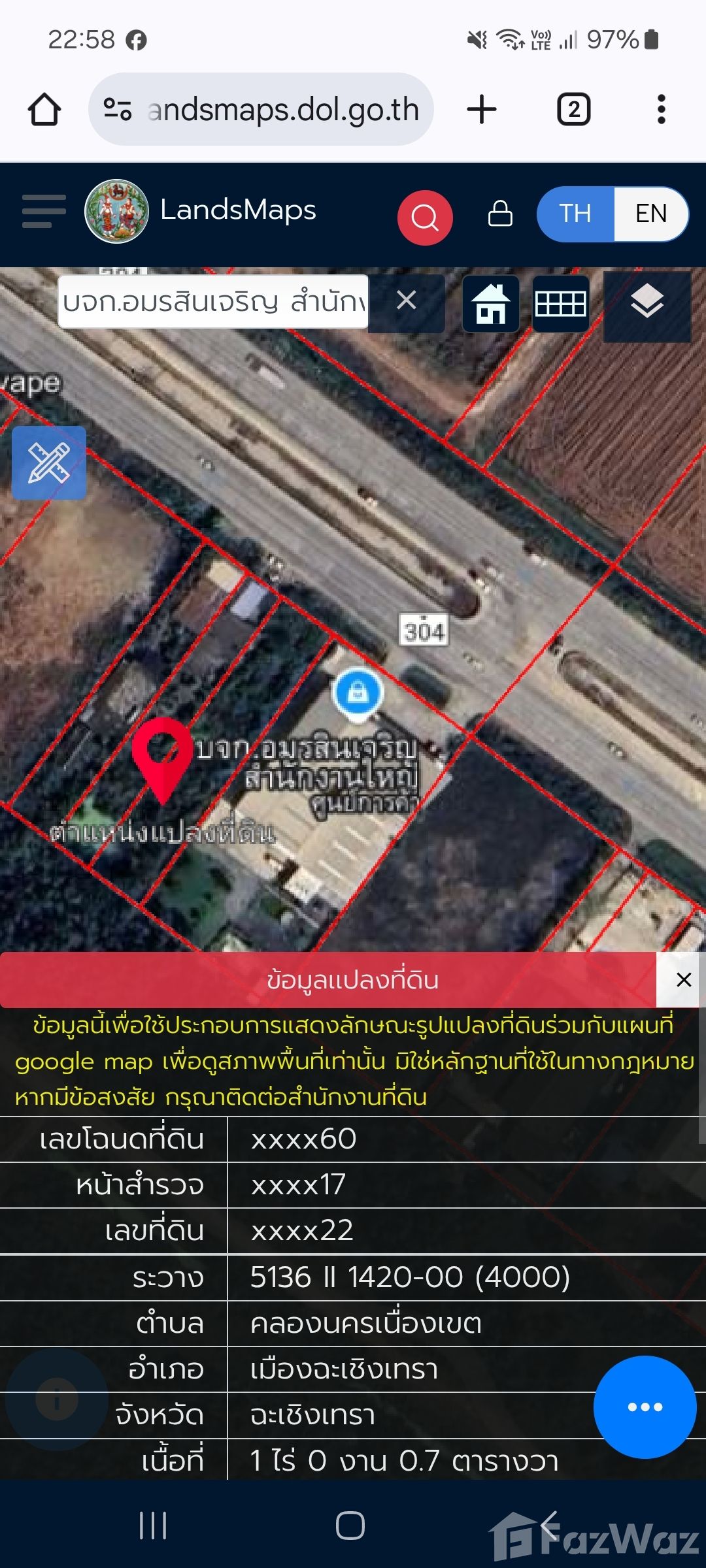
Task: Tap the house icon on map toolbar
Action: [x=491, y=304]
